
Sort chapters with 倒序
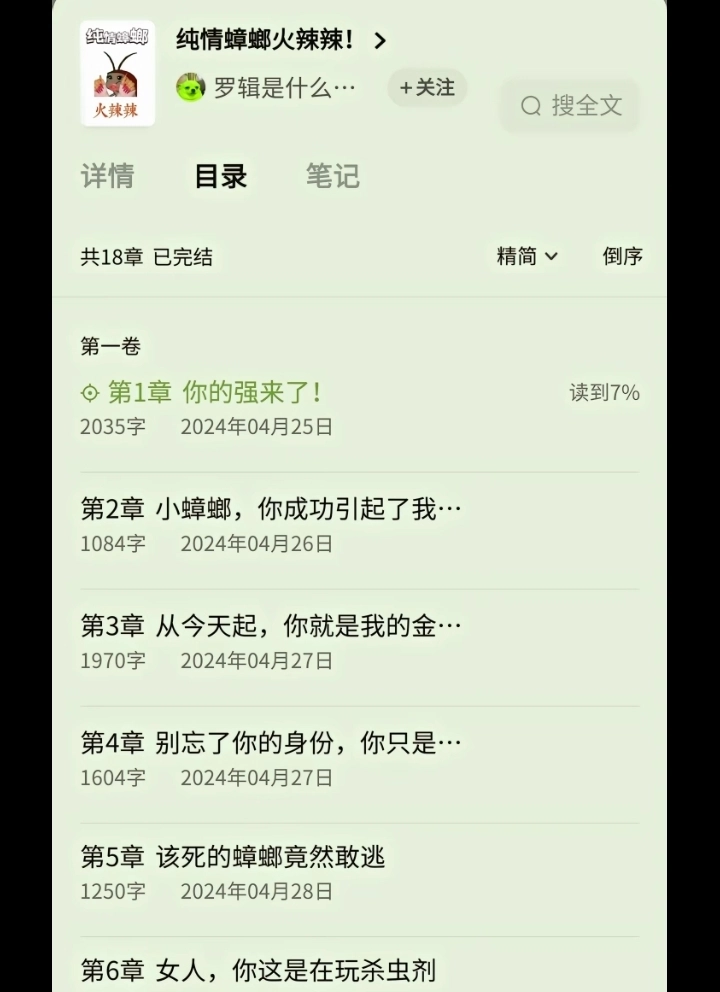pos(622,256)
